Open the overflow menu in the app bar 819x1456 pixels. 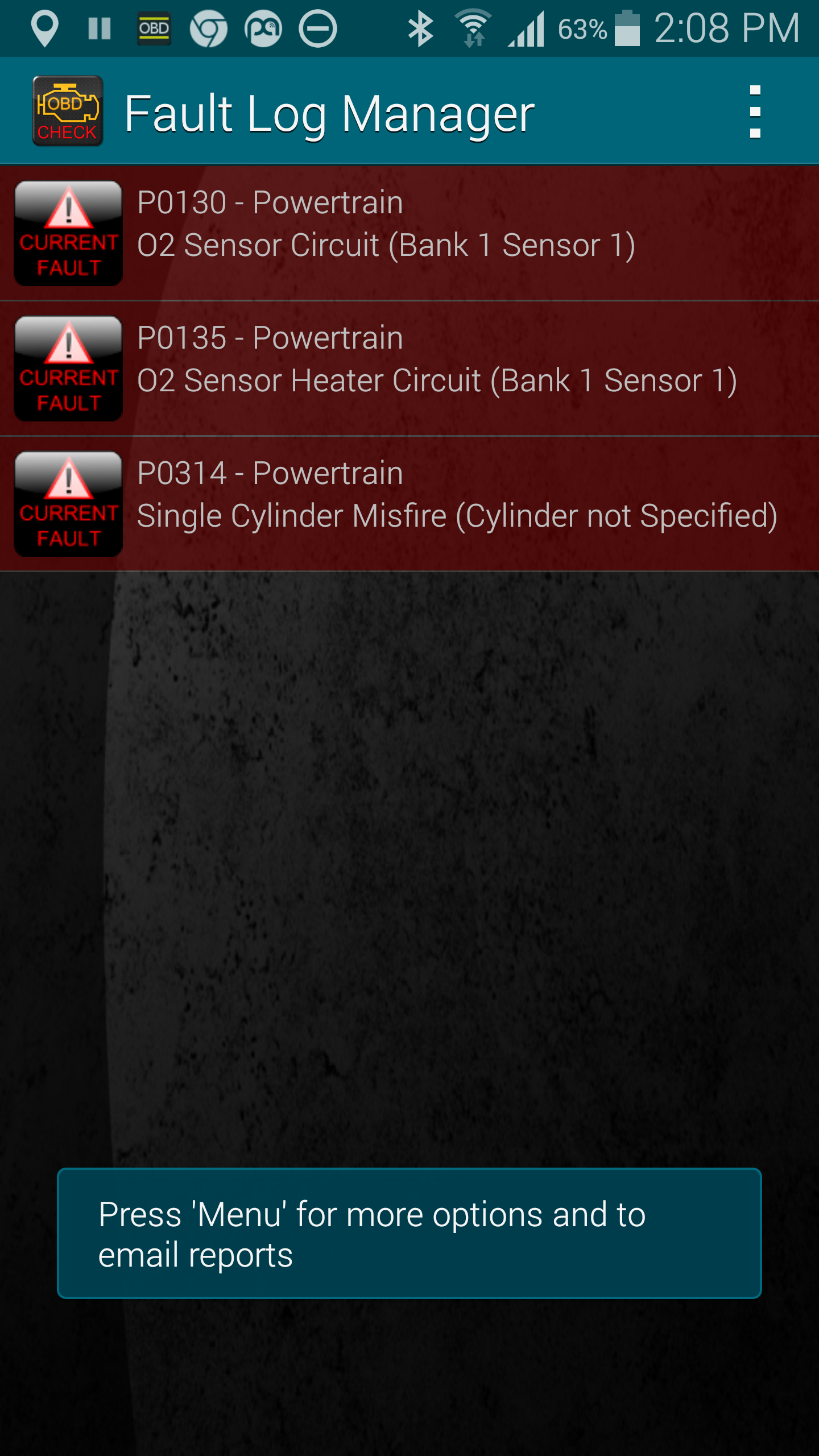pos(754,112)
